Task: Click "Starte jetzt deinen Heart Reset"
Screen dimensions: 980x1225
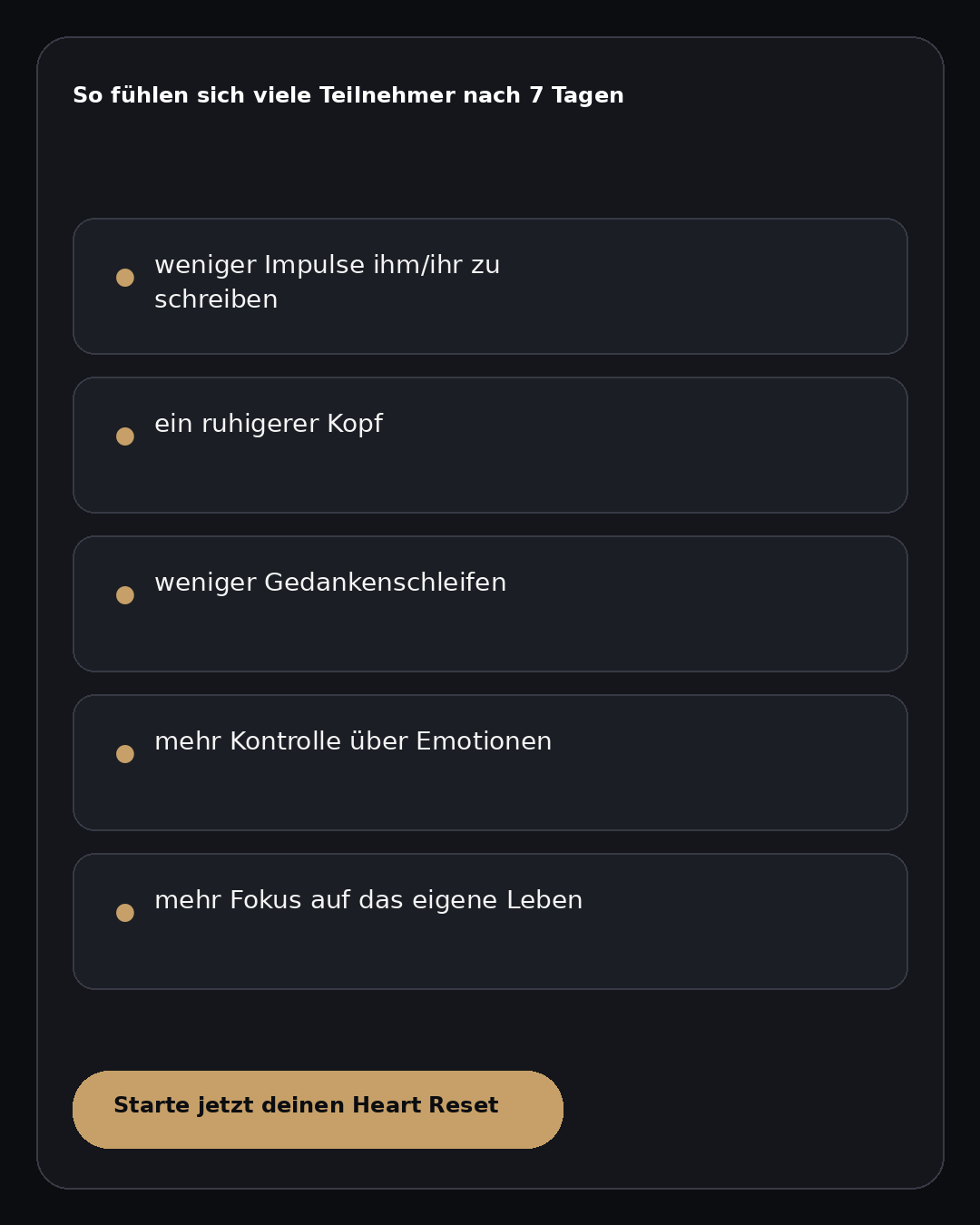Action: coord(318,1109)
